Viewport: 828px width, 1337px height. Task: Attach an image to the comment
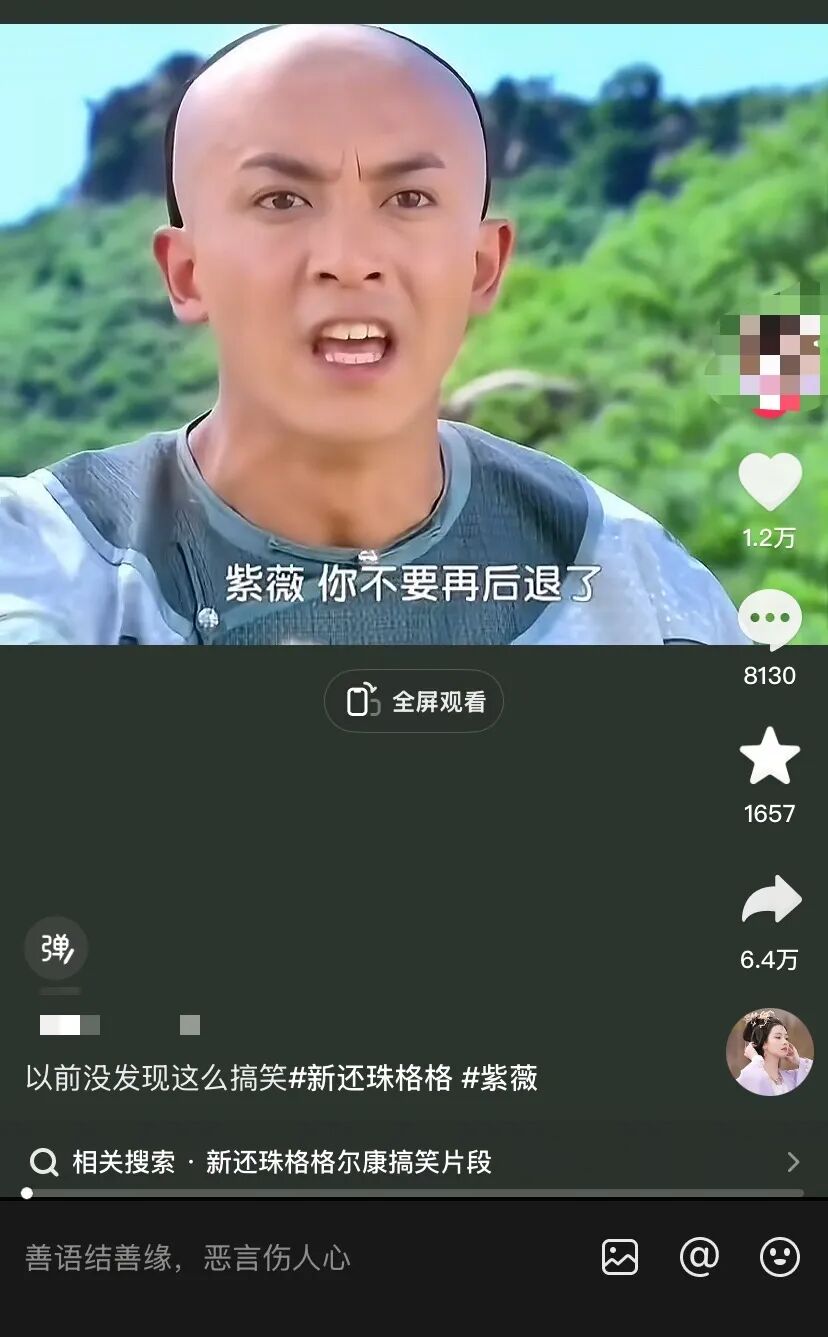pos(620,1257)
